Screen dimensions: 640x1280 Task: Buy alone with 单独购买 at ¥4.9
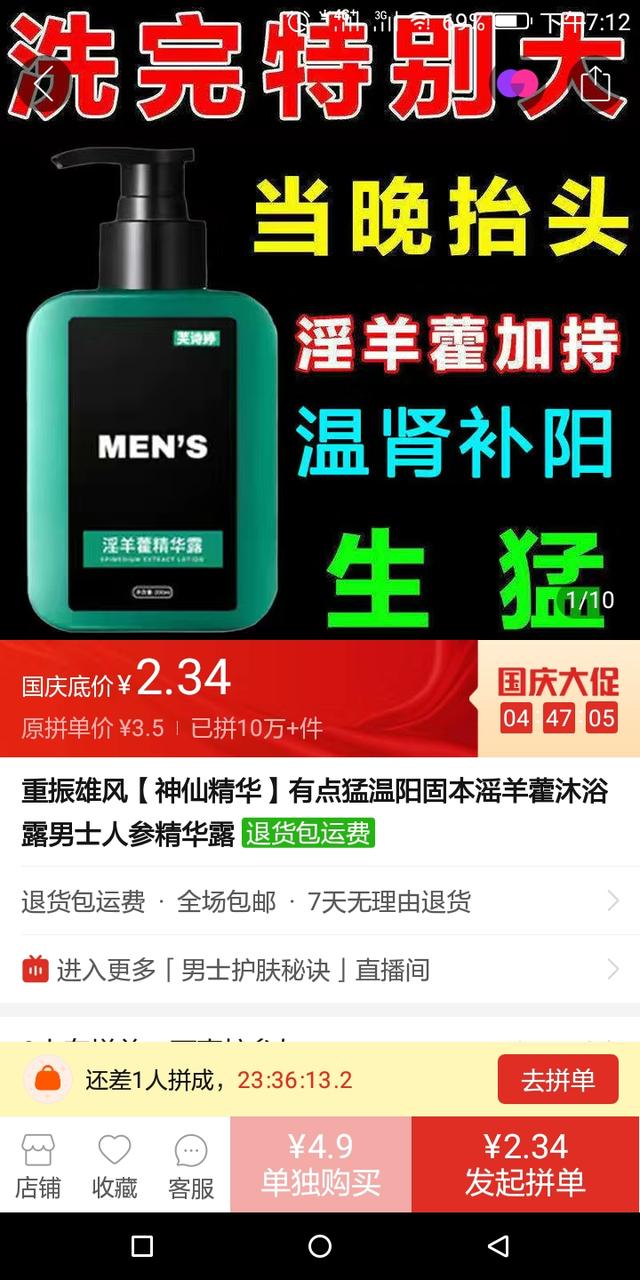(320, 1165)
